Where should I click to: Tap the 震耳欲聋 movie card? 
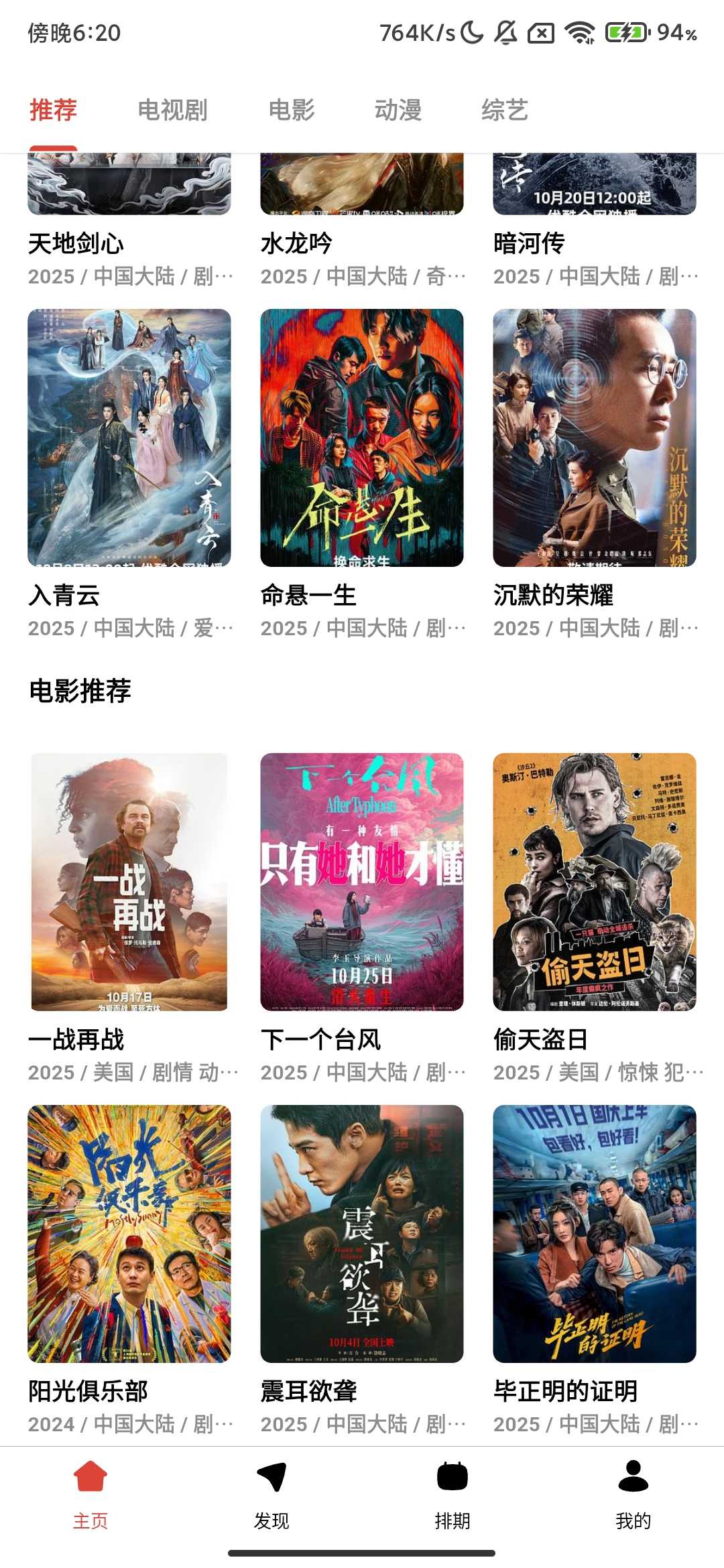[362, 1234]
